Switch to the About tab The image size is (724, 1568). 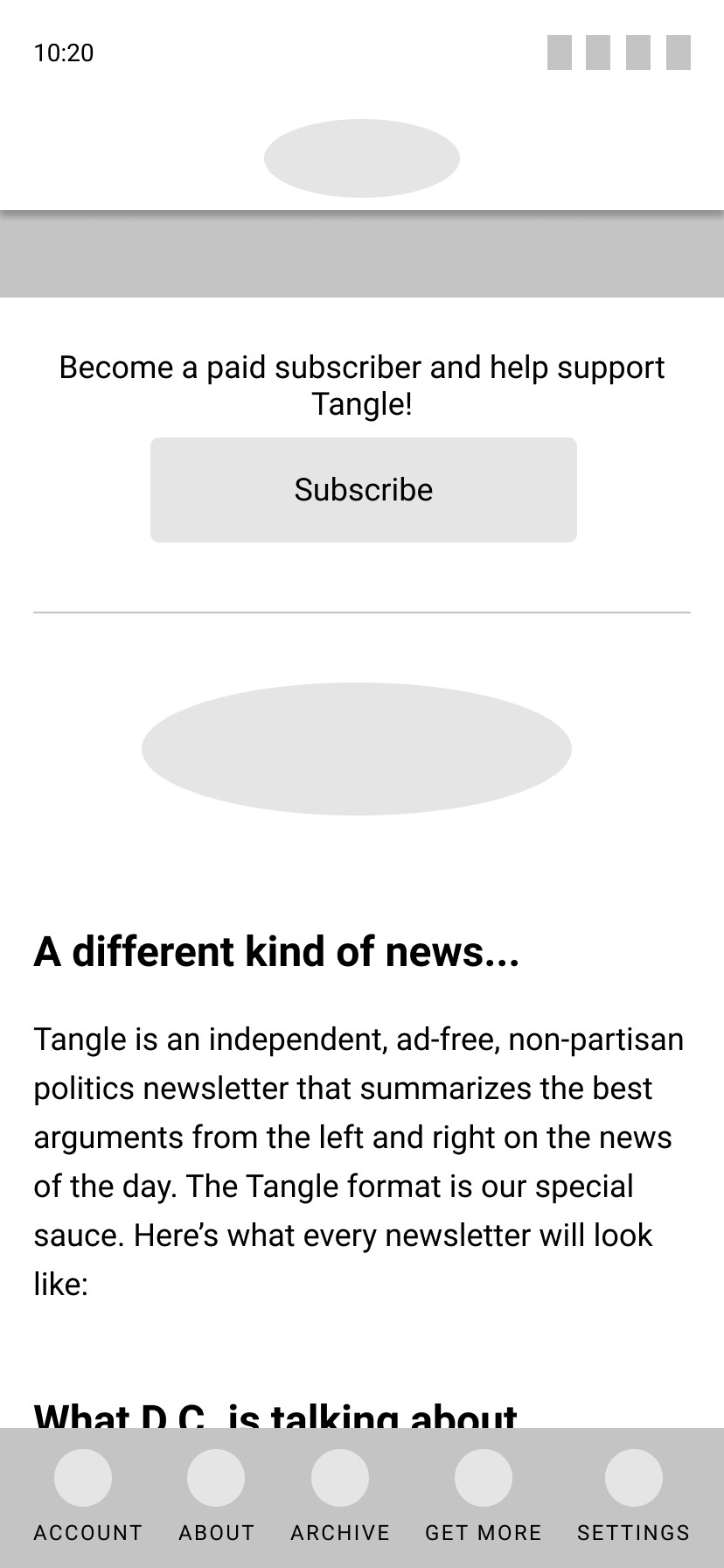(216, 1497)
